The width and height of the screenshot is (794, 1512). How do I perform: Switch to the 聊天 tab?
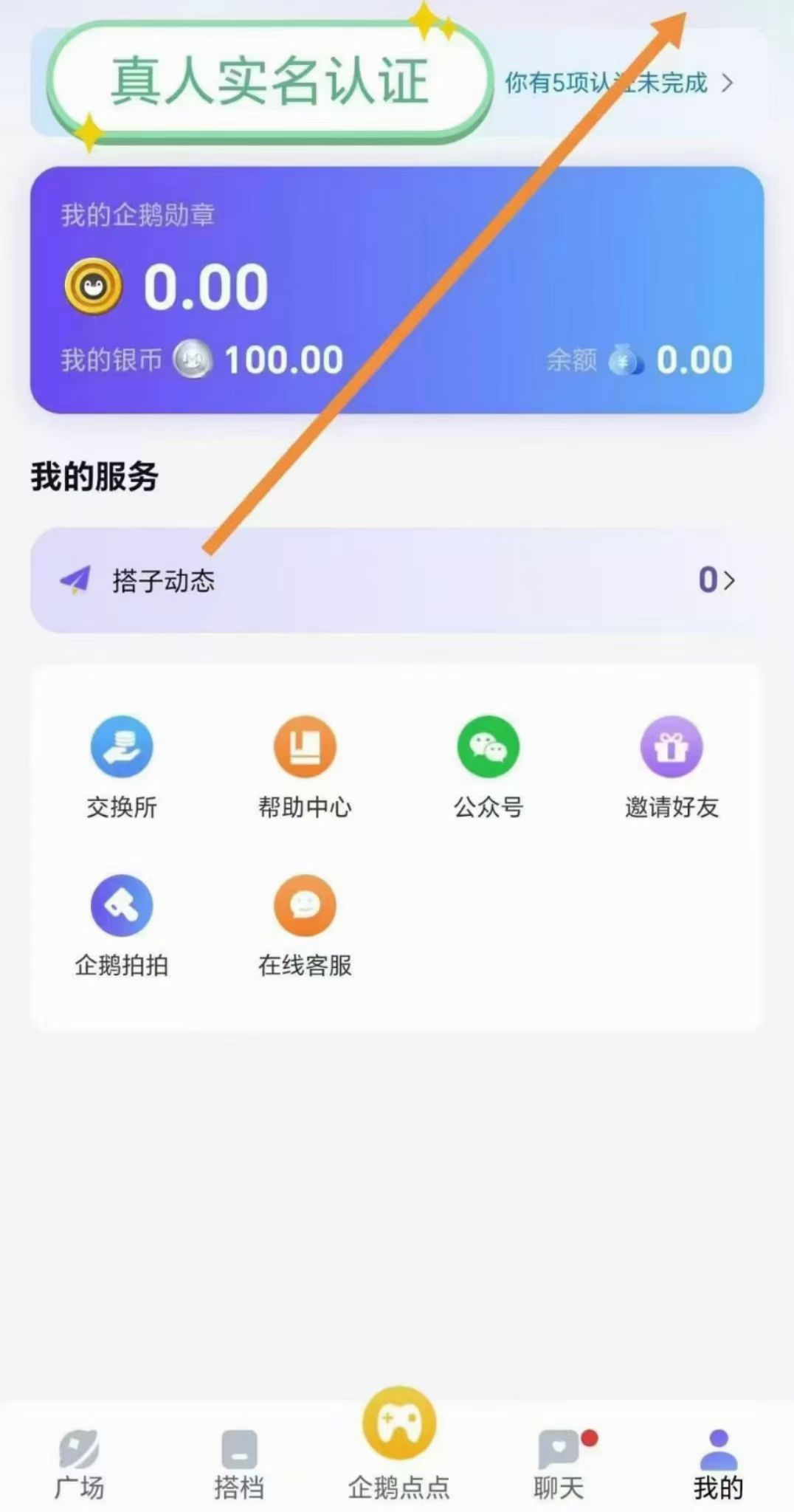coord(559,1465)
